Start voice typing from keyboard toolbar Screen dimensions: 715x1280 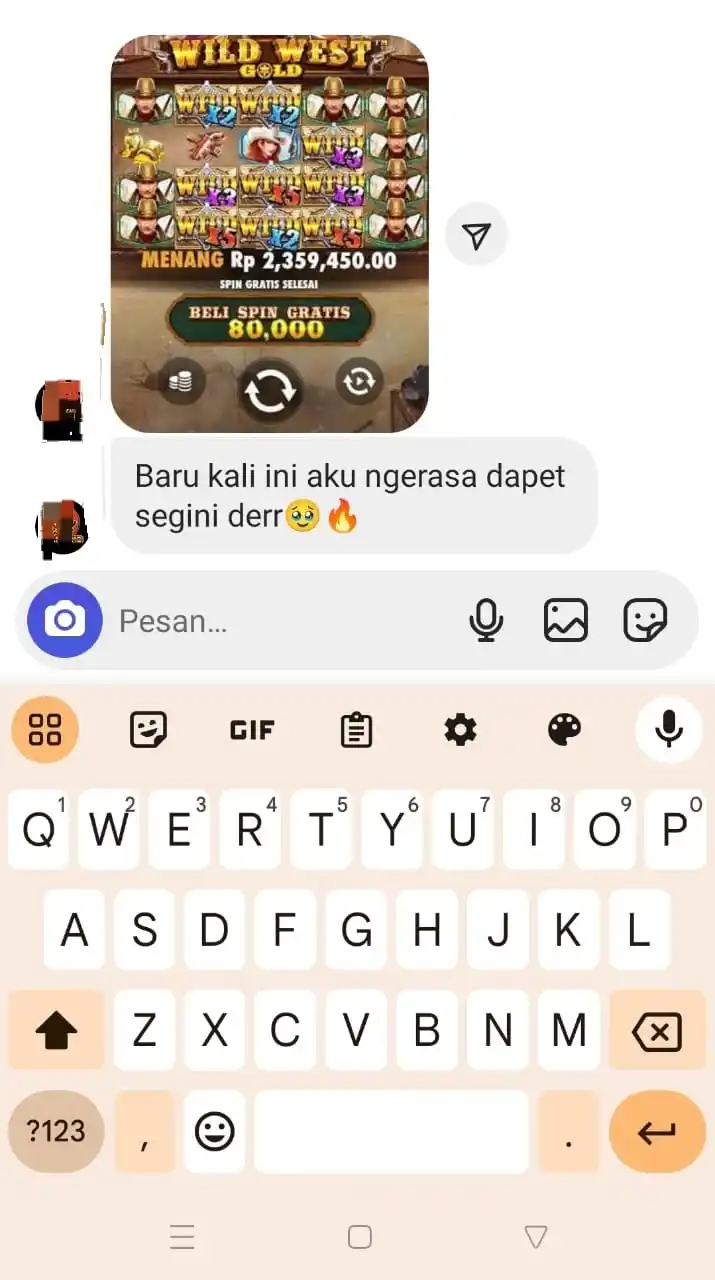tap(668, 730)
